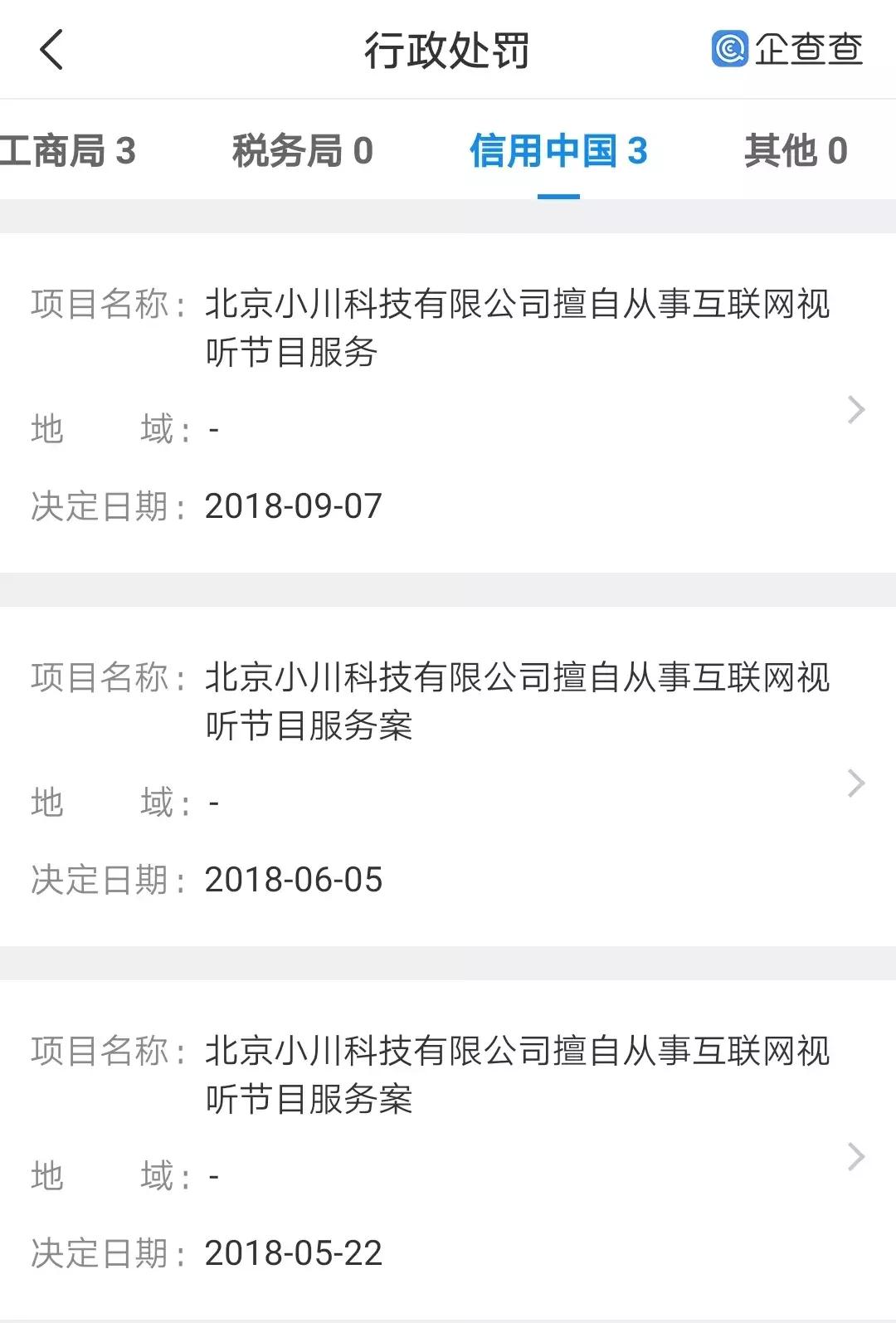This screenshot has width=896, height=1323.
Task: Open the third 北京小川科技 penalty entry
Action: pos(448,1145)
